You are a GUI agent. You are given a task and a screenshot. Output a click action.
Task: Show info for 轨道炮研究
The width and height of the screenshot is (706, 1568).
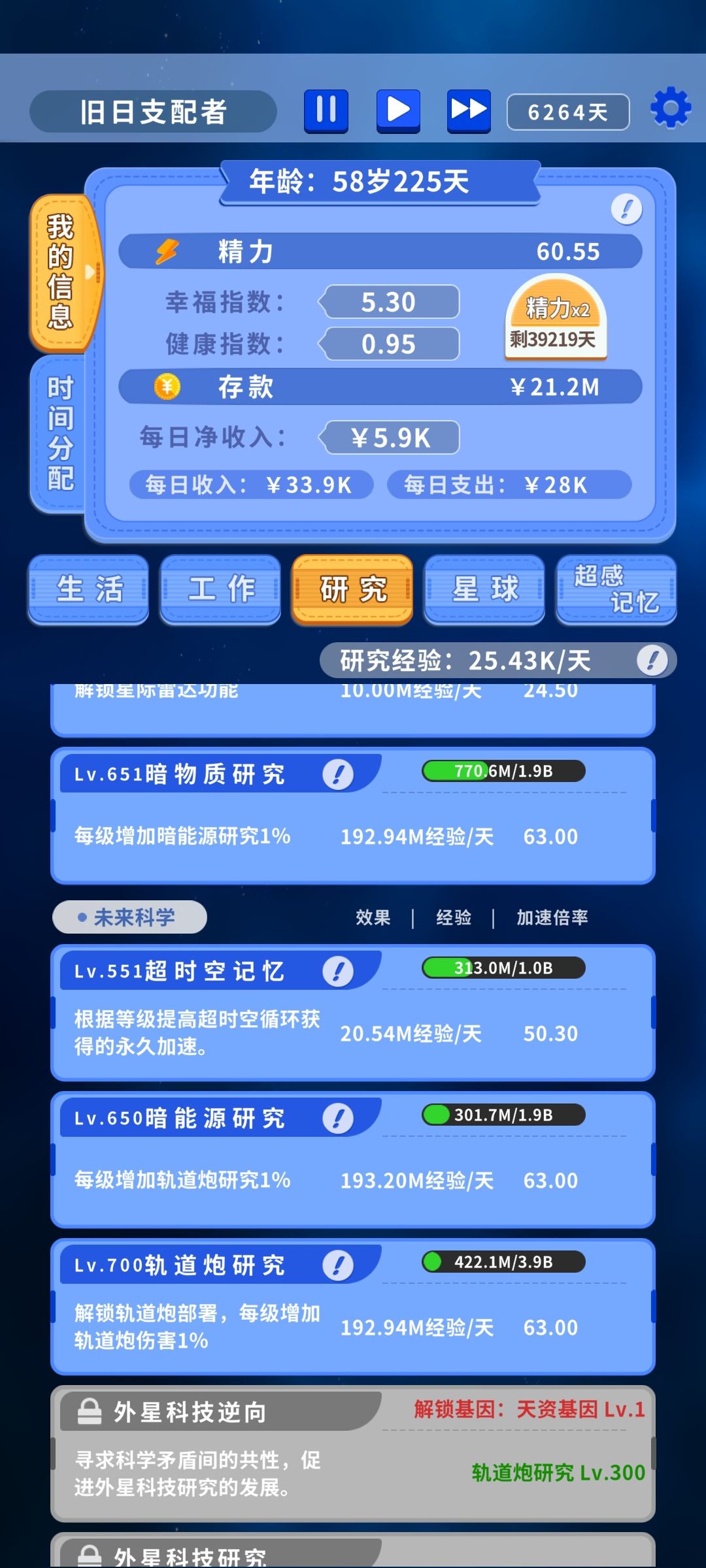pos(338,1266)
